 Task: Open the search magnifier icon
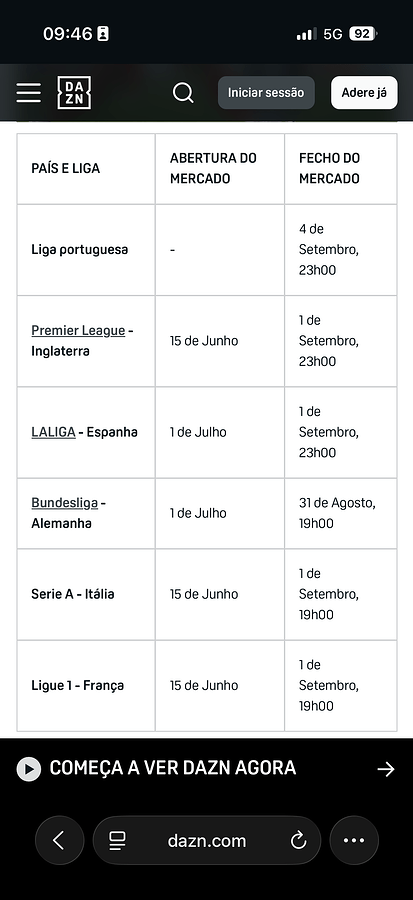coord(183,92)
